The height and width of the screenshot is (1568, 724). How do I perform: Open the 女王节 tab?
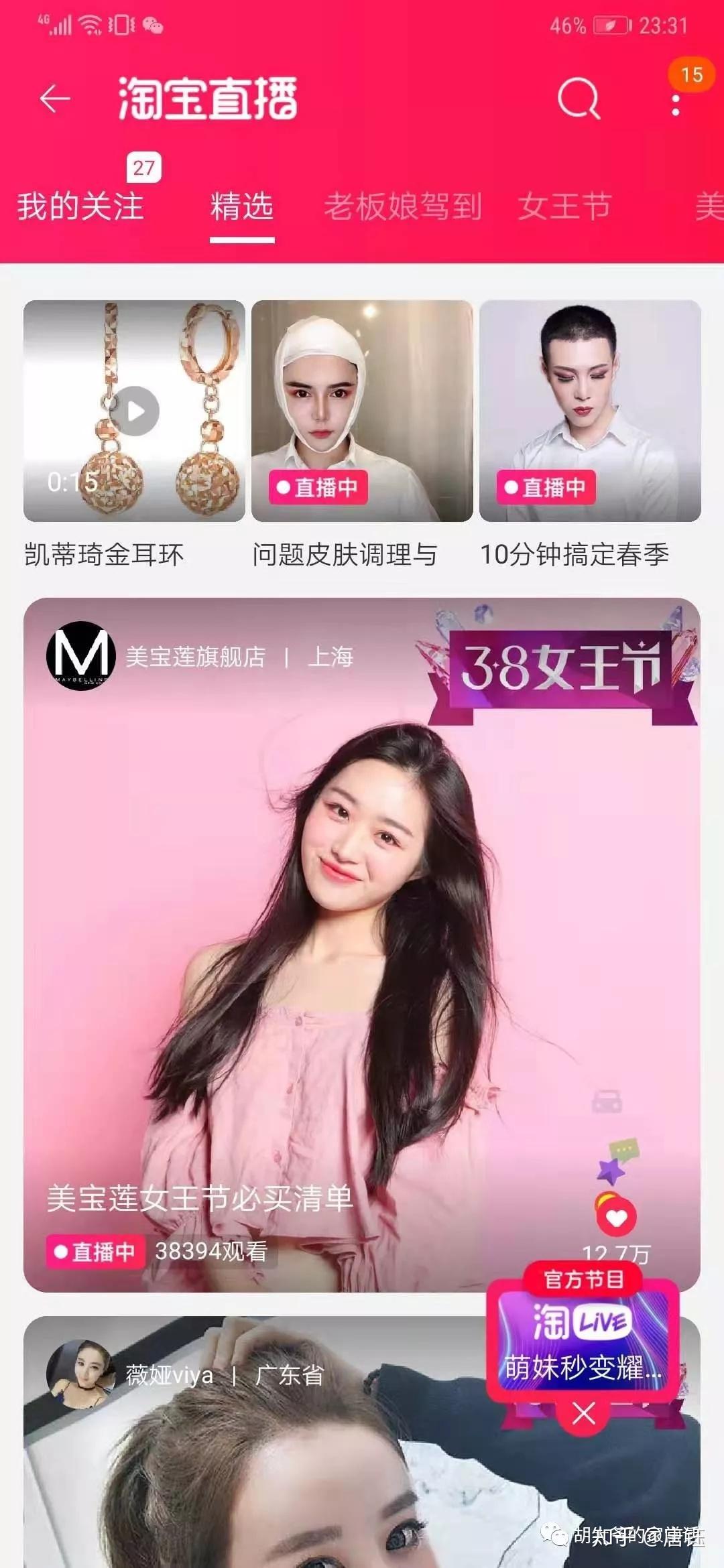coord(564,206)
